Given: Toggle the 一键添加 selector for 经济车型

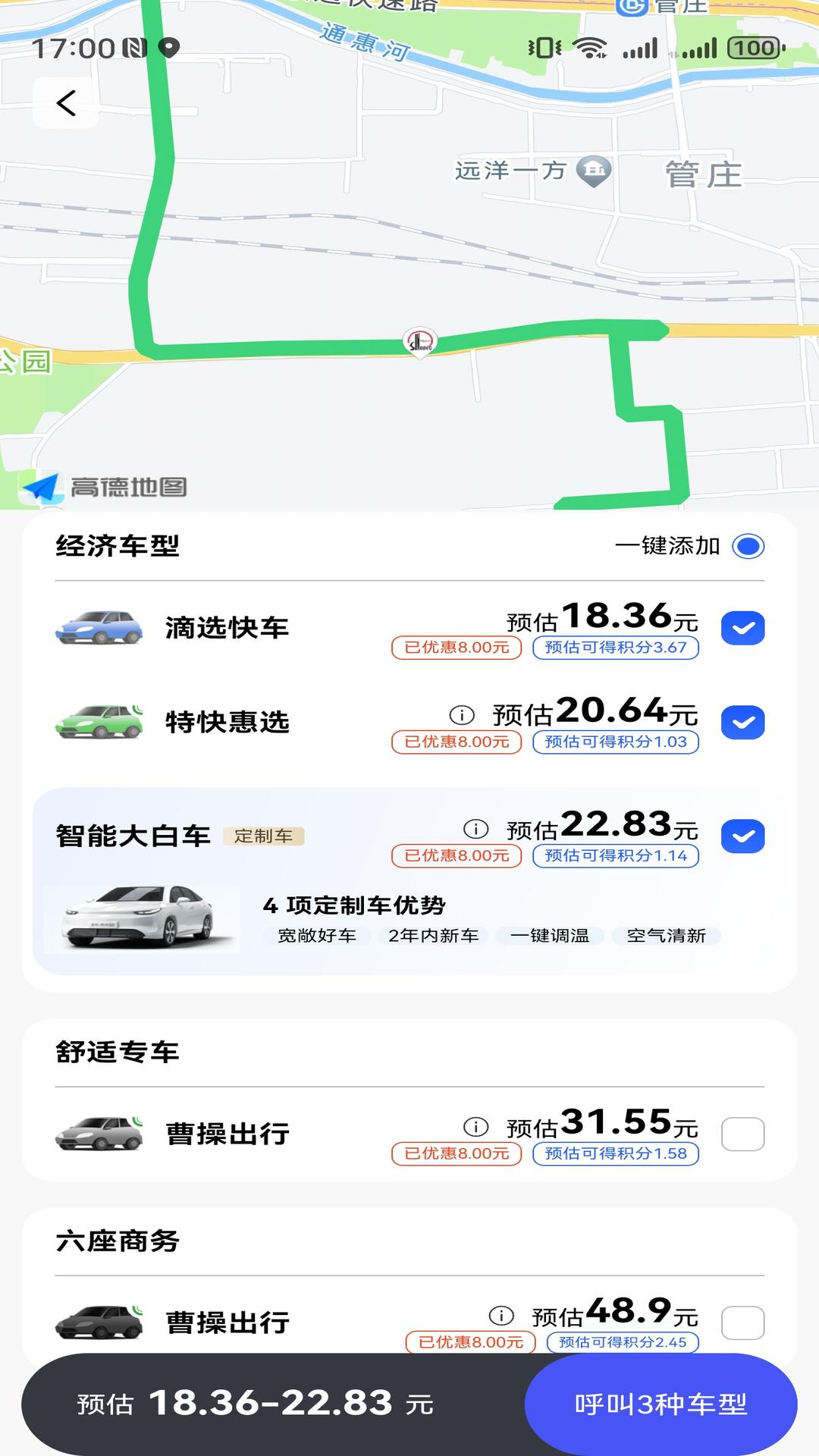Looking at the screenshot, I should coord(748,546).
